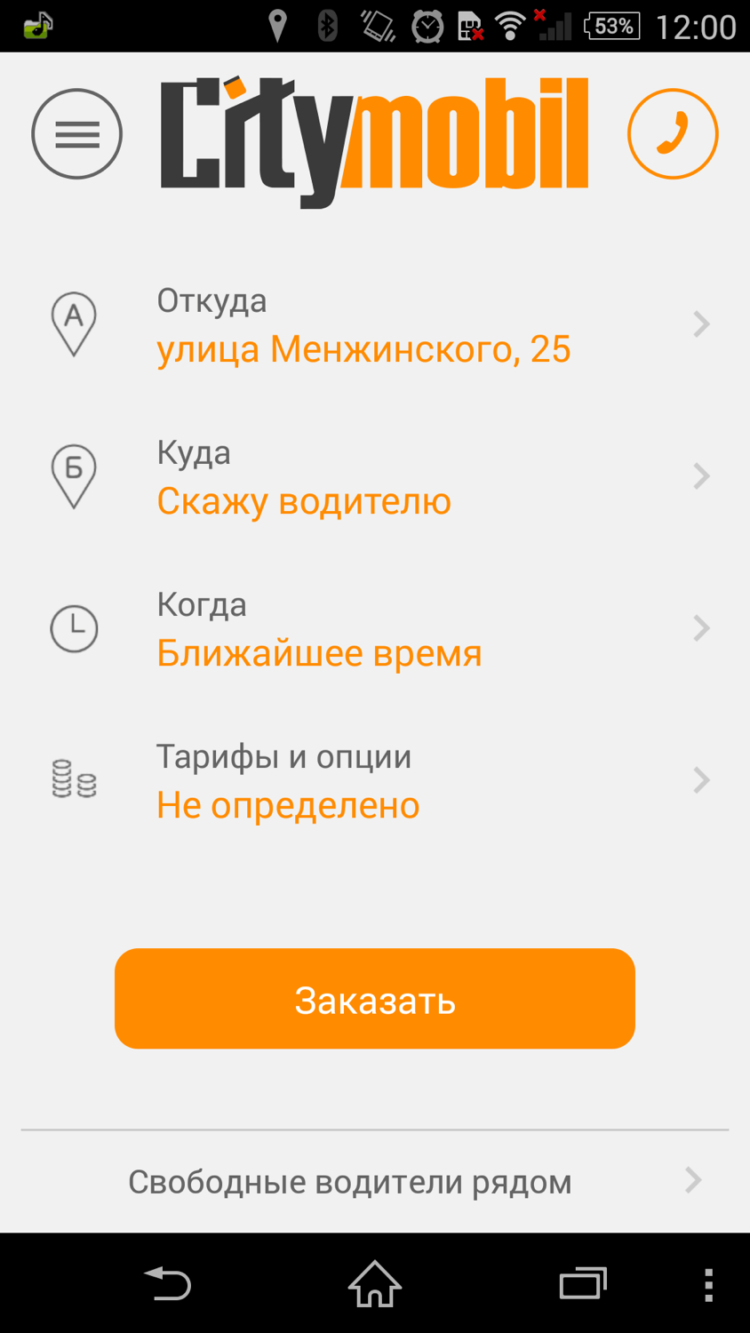The height and width of the screenshot is (1333, 750).
Task: Tap the coins icon for Тарифы и опции
Action: coord(73,779)
